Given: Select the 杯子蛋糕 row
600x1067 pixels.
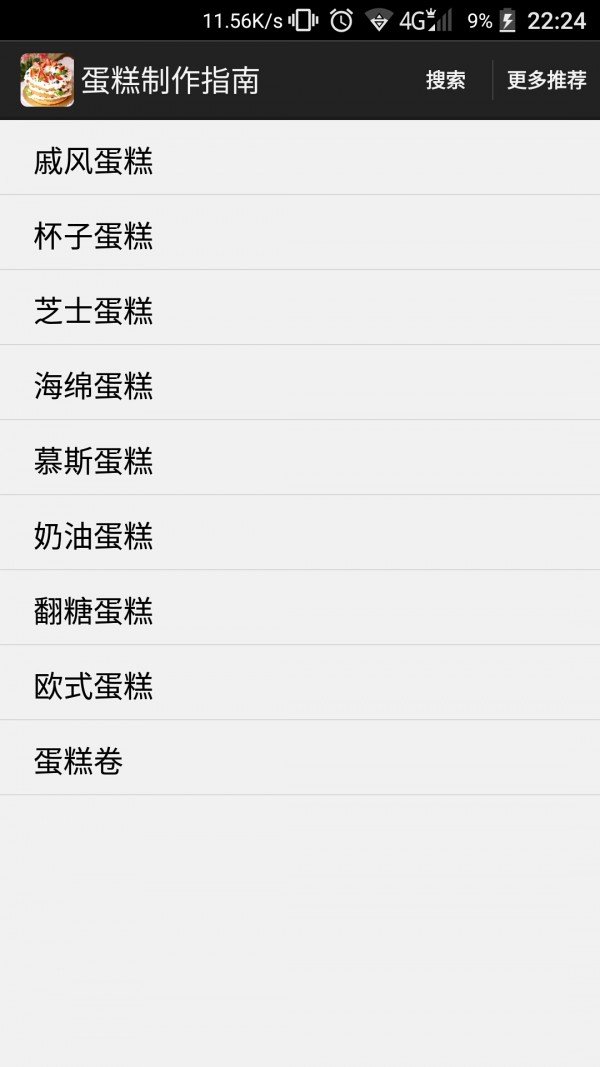Looking at the screenshot, I should pos(300,233).
